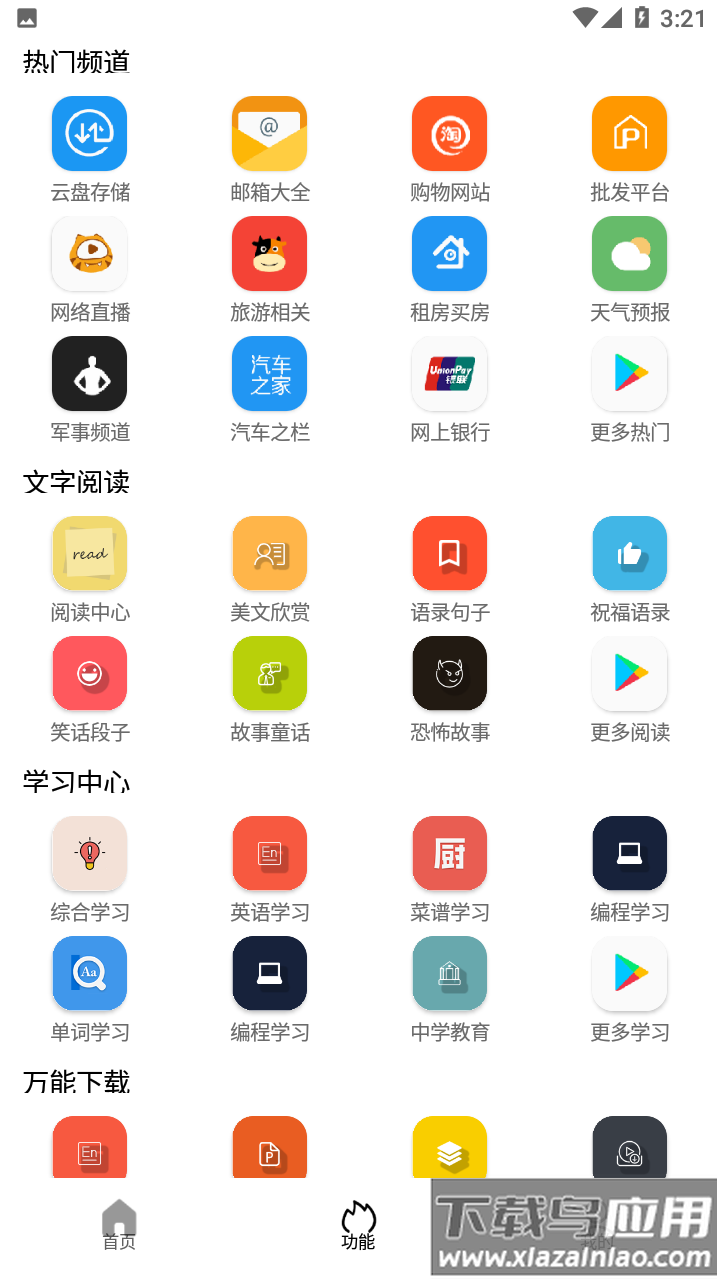Open the 汽车之栏 car portal icon
The image size is (720, 1280).
pyautogui.click(x=269, y=373)
